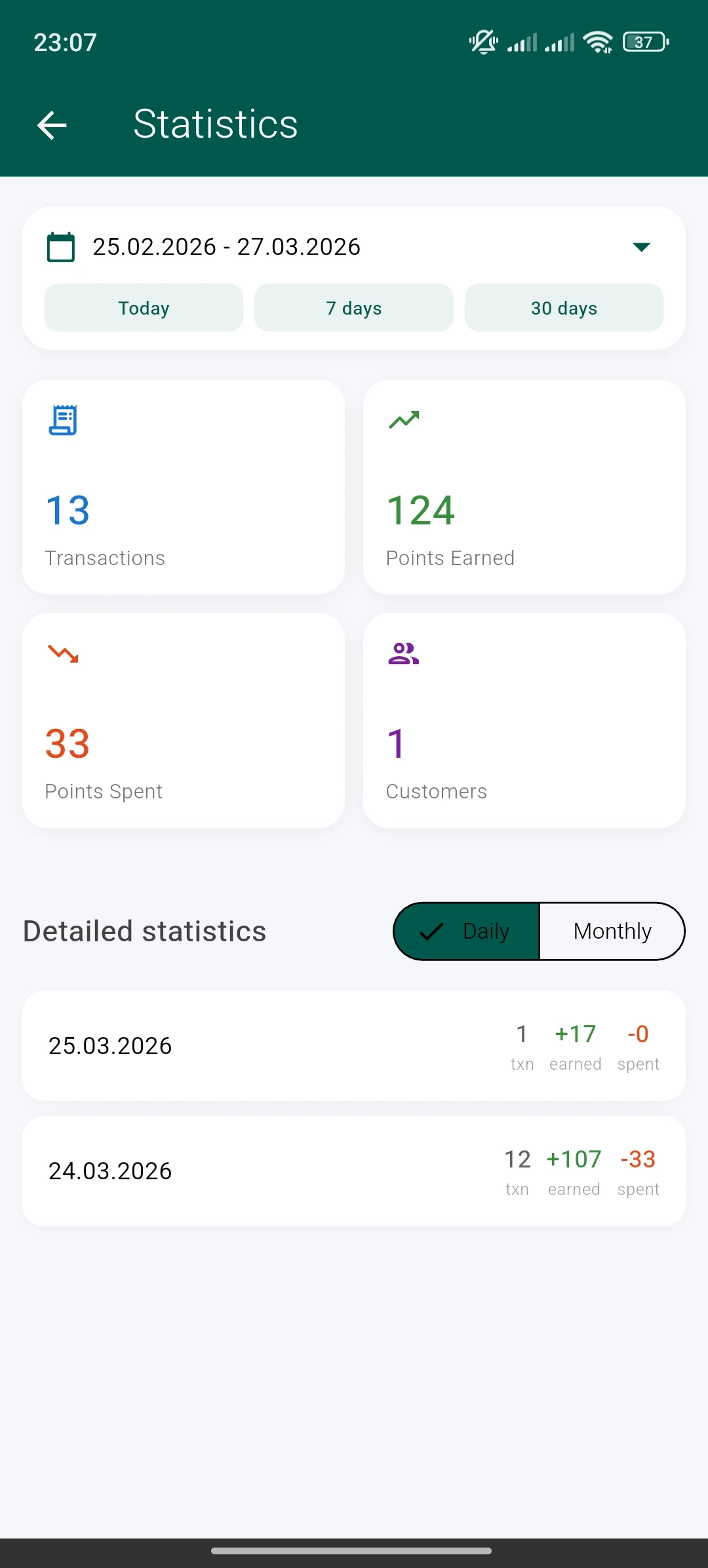Screen dimensions: 708x1568
Task: Switch to the Monthly tab
Action: pos(612,931)
